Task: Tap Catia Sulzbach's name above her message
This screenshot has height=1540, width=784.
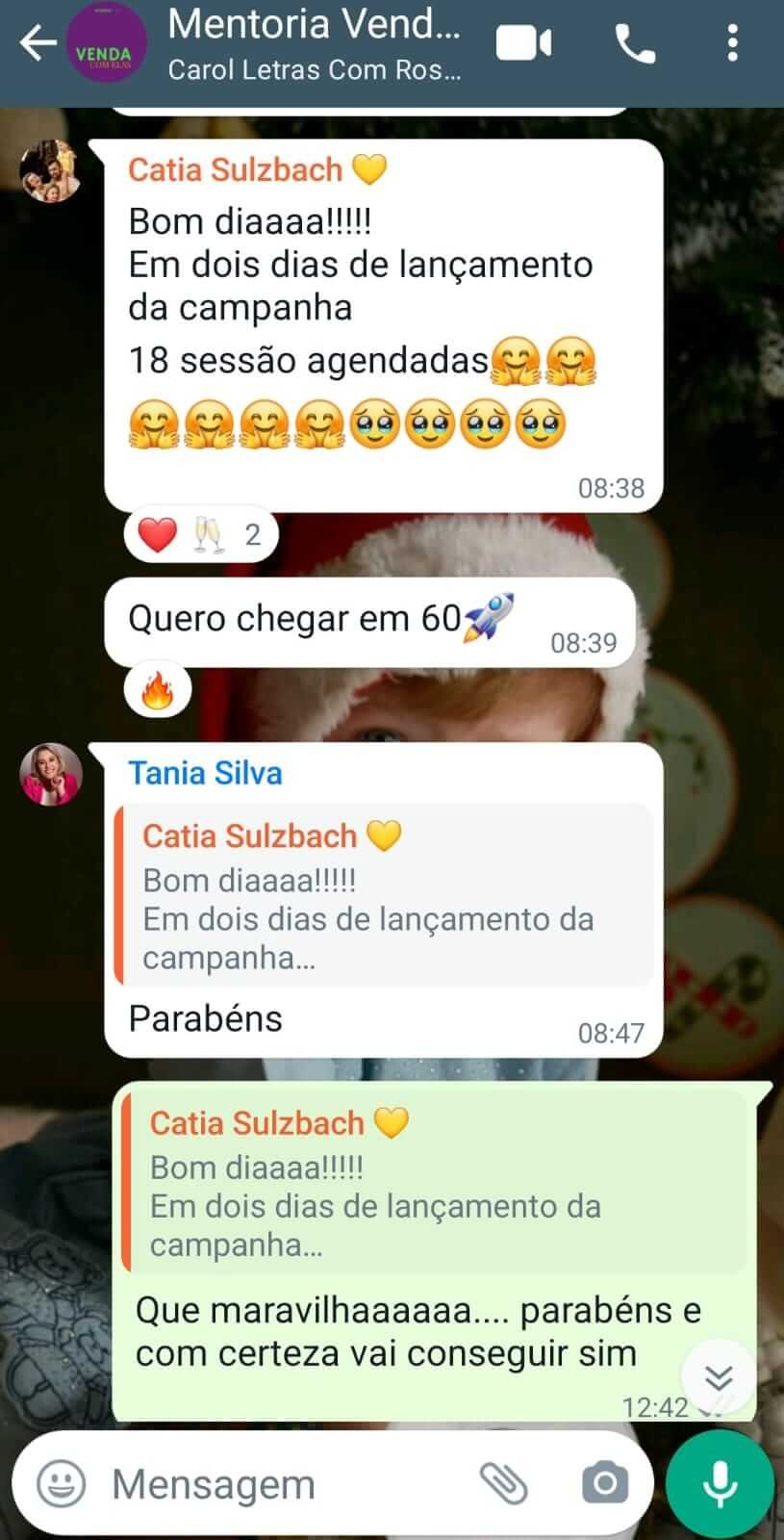Action: coord(236,170)
